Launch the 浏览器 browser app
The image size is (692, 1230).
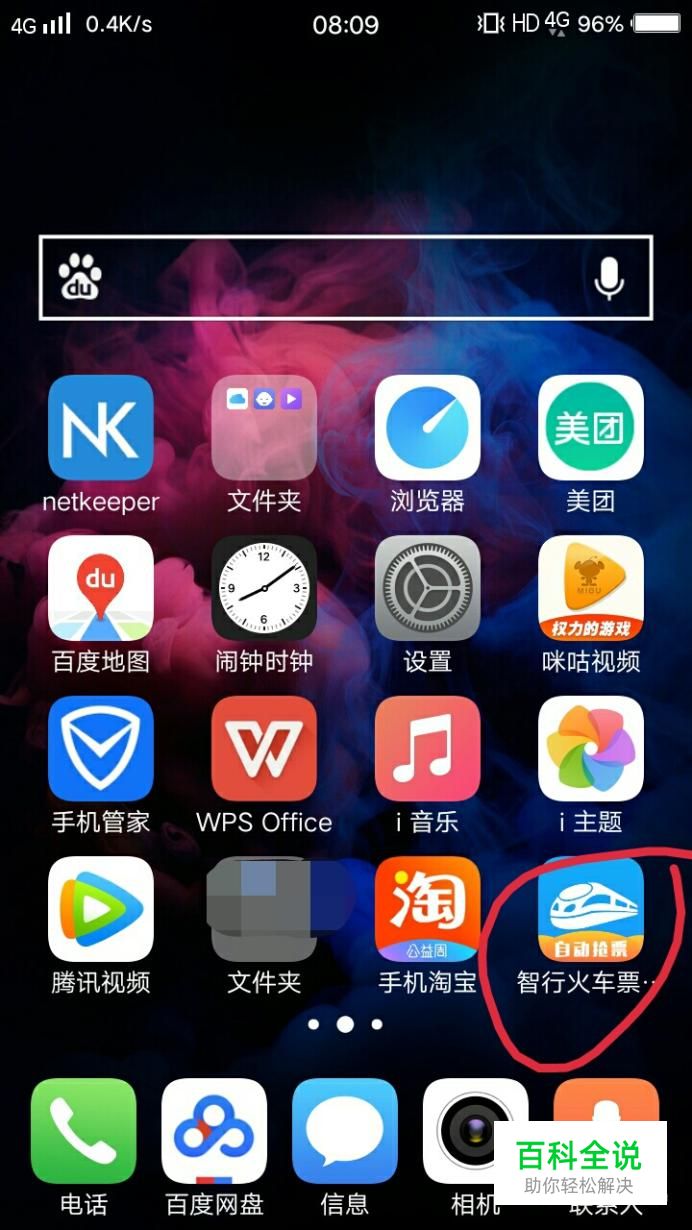tap(427, 428)
